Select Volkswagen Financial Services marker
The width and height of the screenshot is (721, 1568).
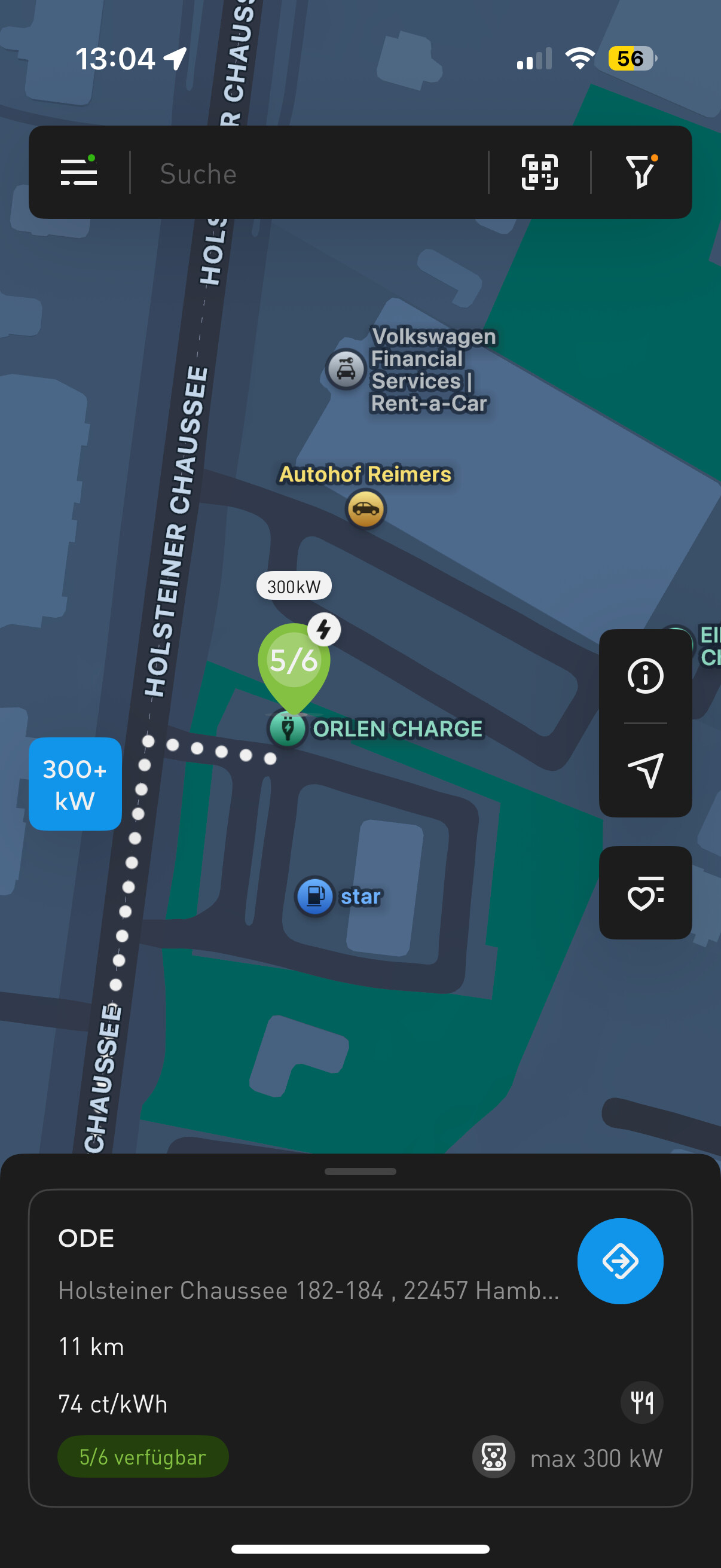(346, 369)
